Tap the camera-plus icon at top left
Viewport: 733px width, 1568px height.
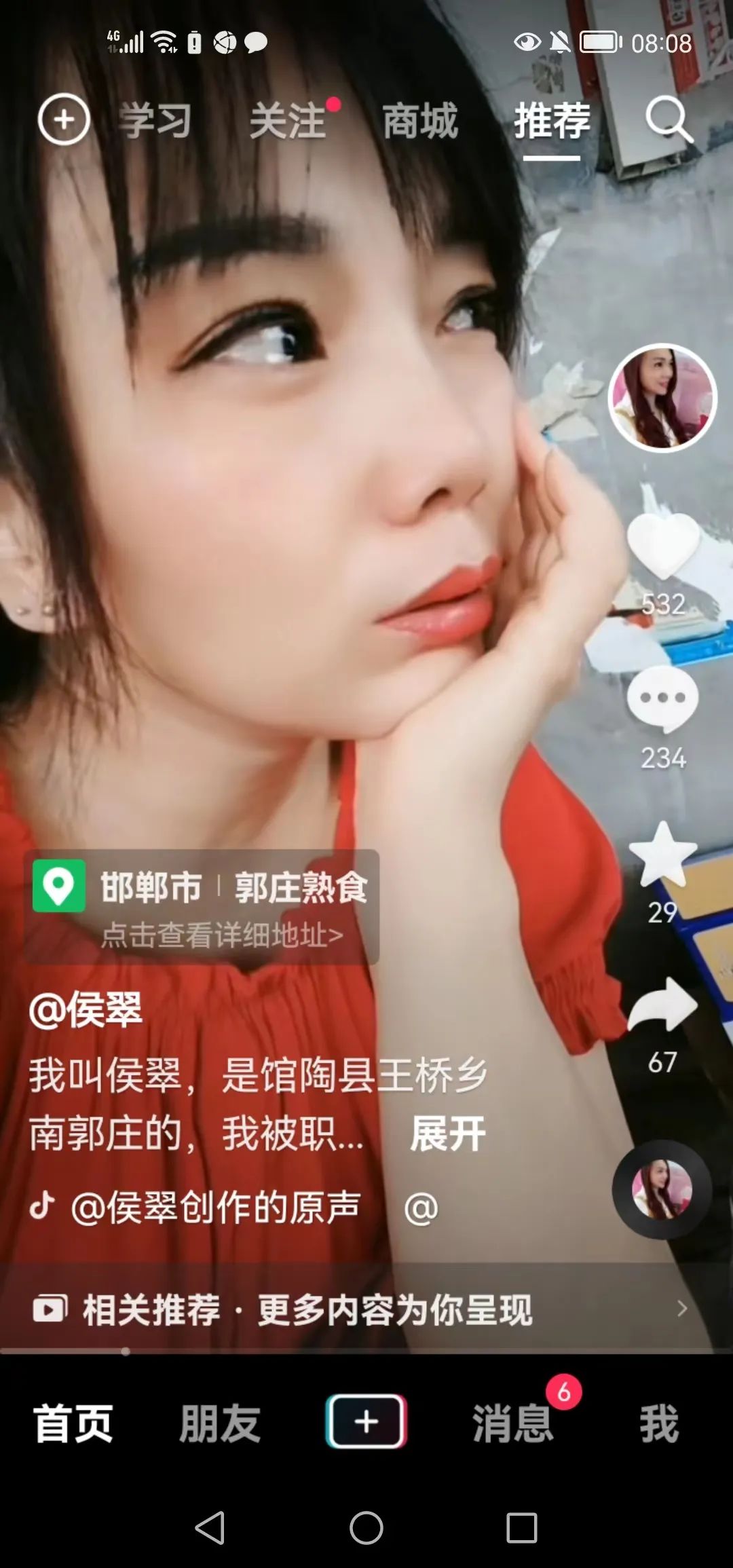(x=64, y=121)
